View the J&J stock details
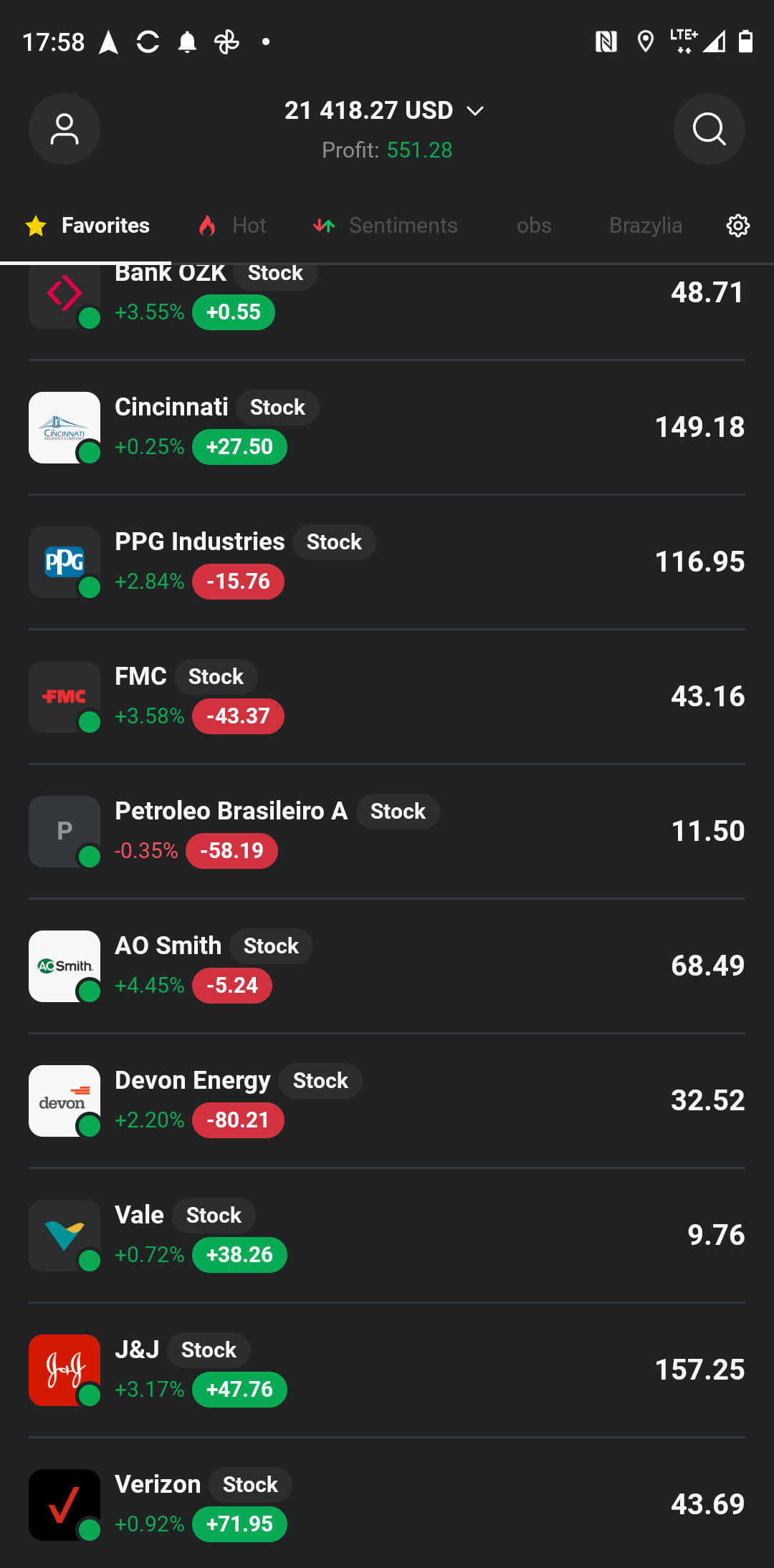This screenshot has height=1568, width=774. (387, 1370)
